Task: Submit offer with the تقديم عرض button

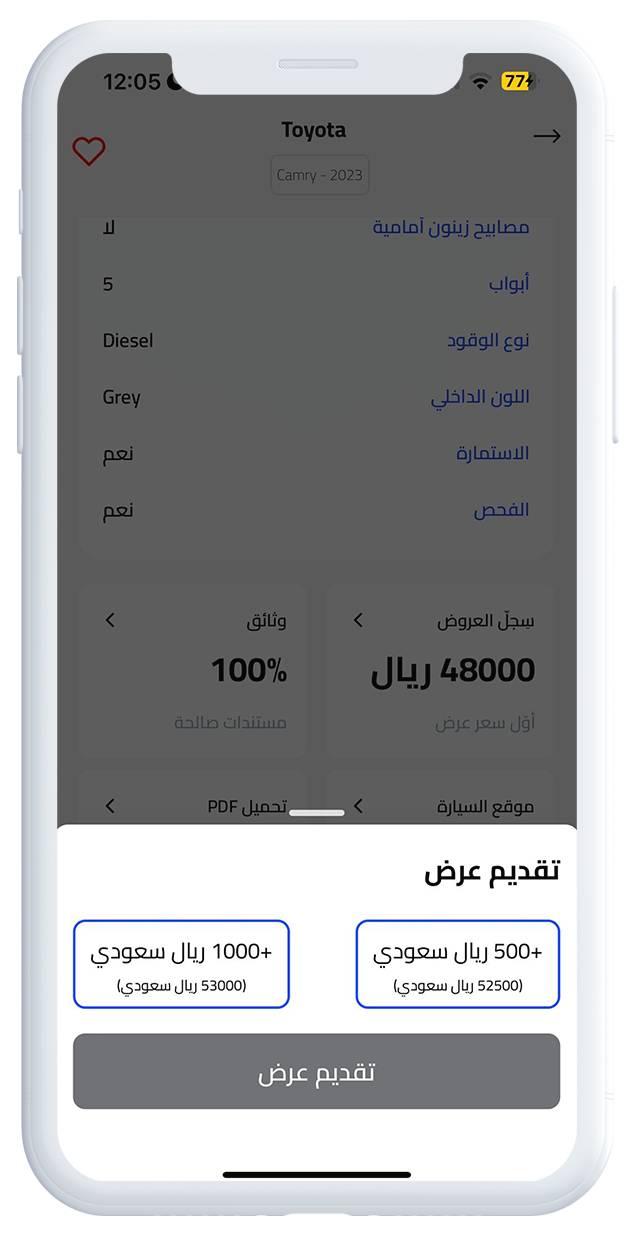Action: pos(316,1072)
